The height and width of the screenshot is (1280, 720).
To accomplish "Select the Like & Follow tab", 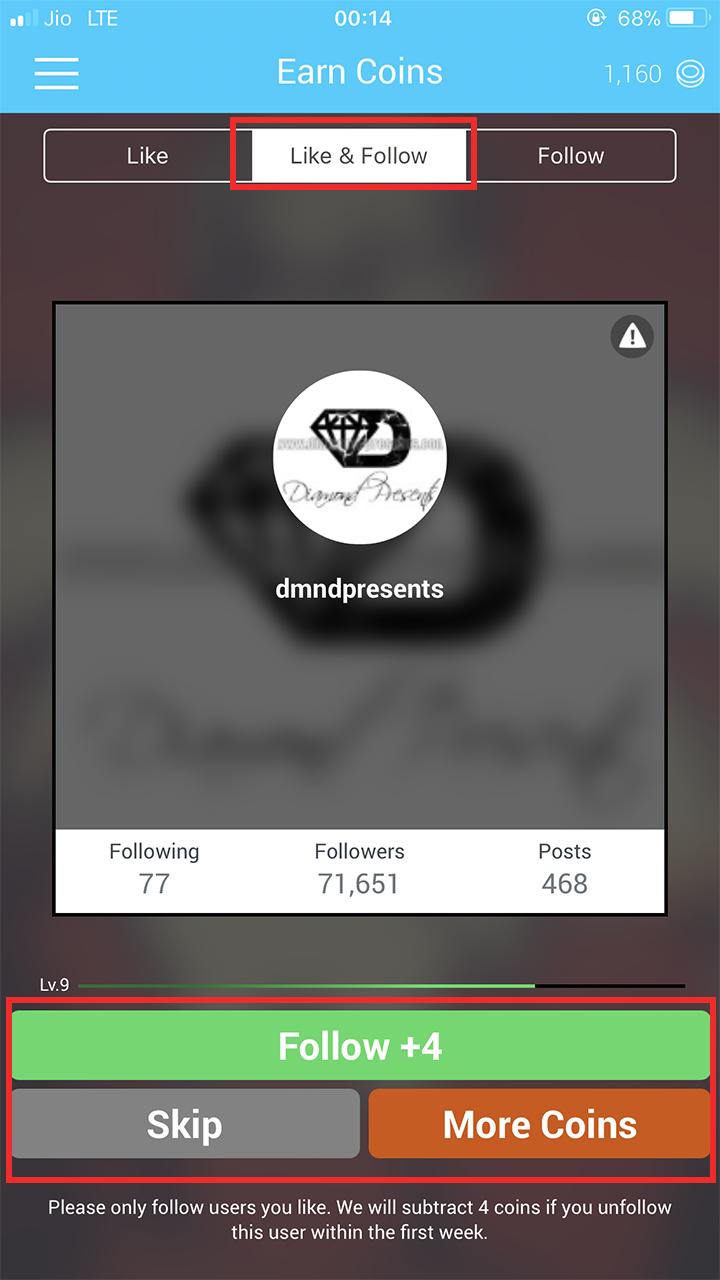I will pyautogui.click(x=359, y=156).
